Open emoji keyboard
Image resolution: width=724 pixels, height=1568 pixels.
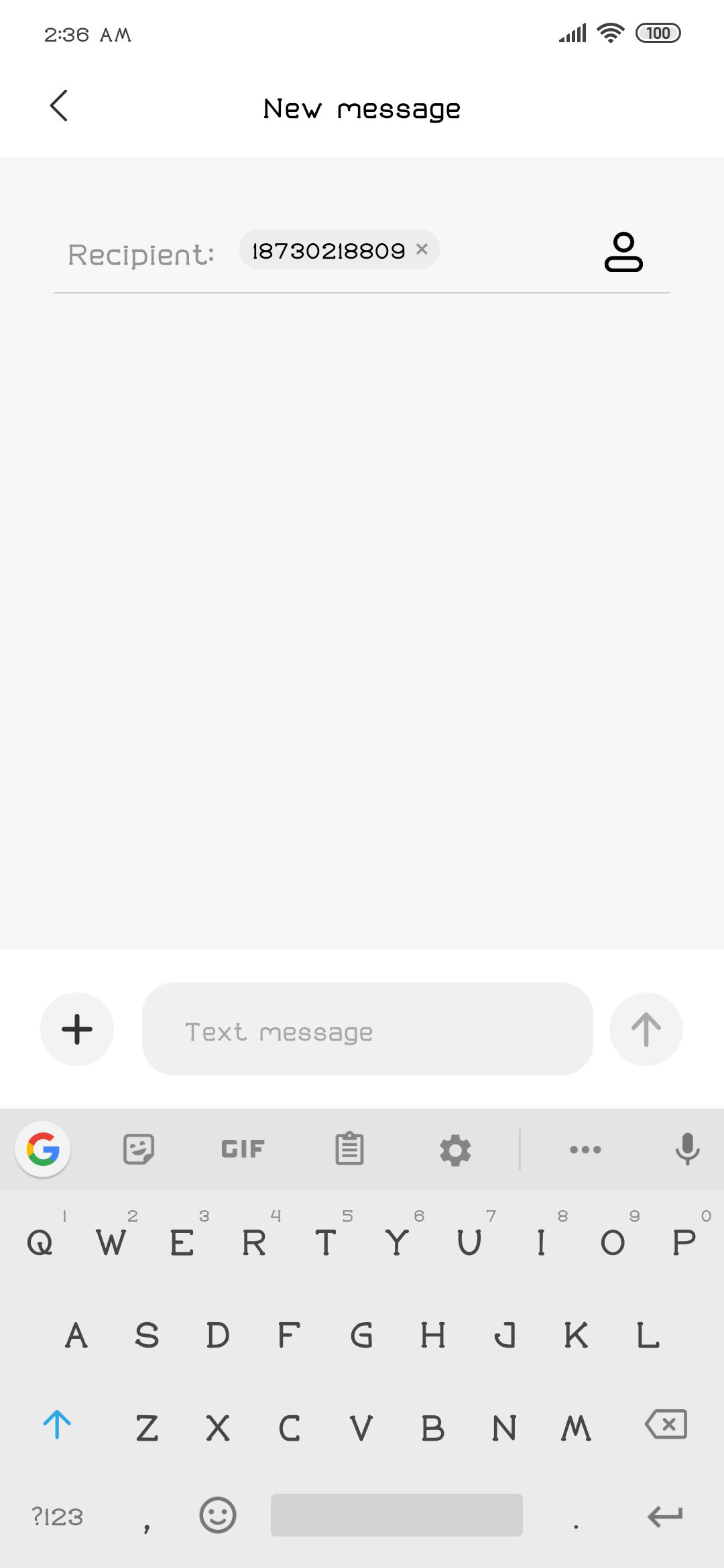[x=218, y=1515]
